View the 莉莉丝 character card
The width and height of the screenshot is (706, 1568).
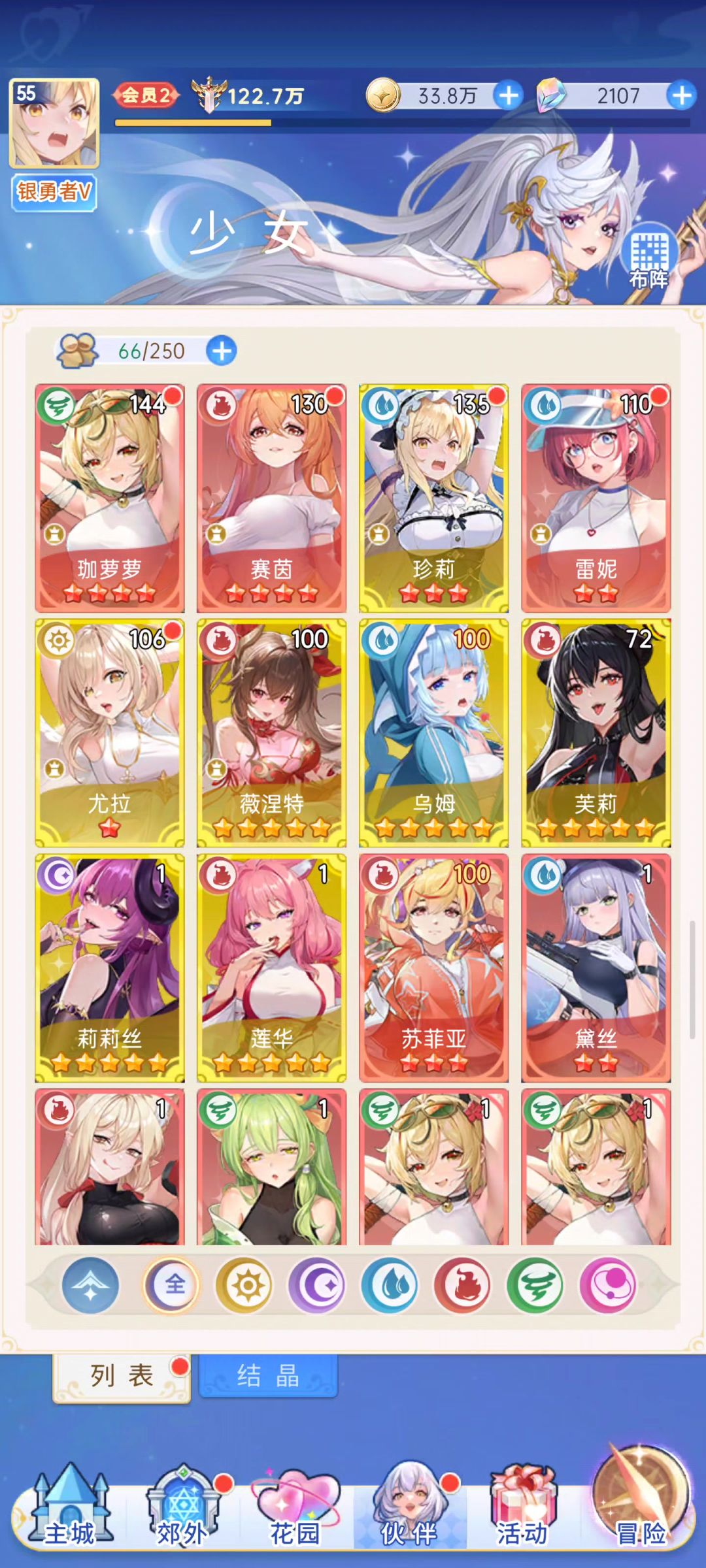[x=110, y=967]
